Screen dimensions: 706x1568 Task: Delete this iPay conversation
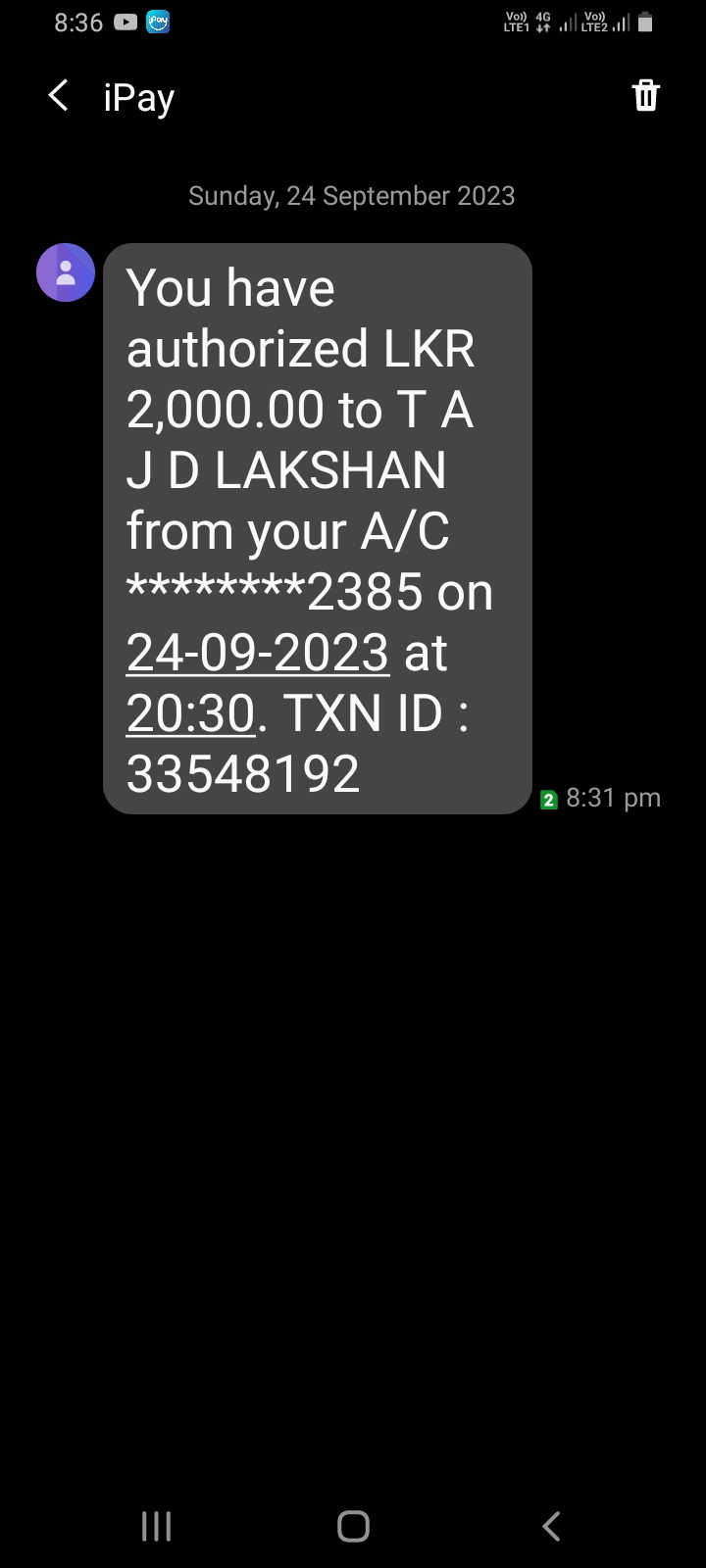click(645, 96)
